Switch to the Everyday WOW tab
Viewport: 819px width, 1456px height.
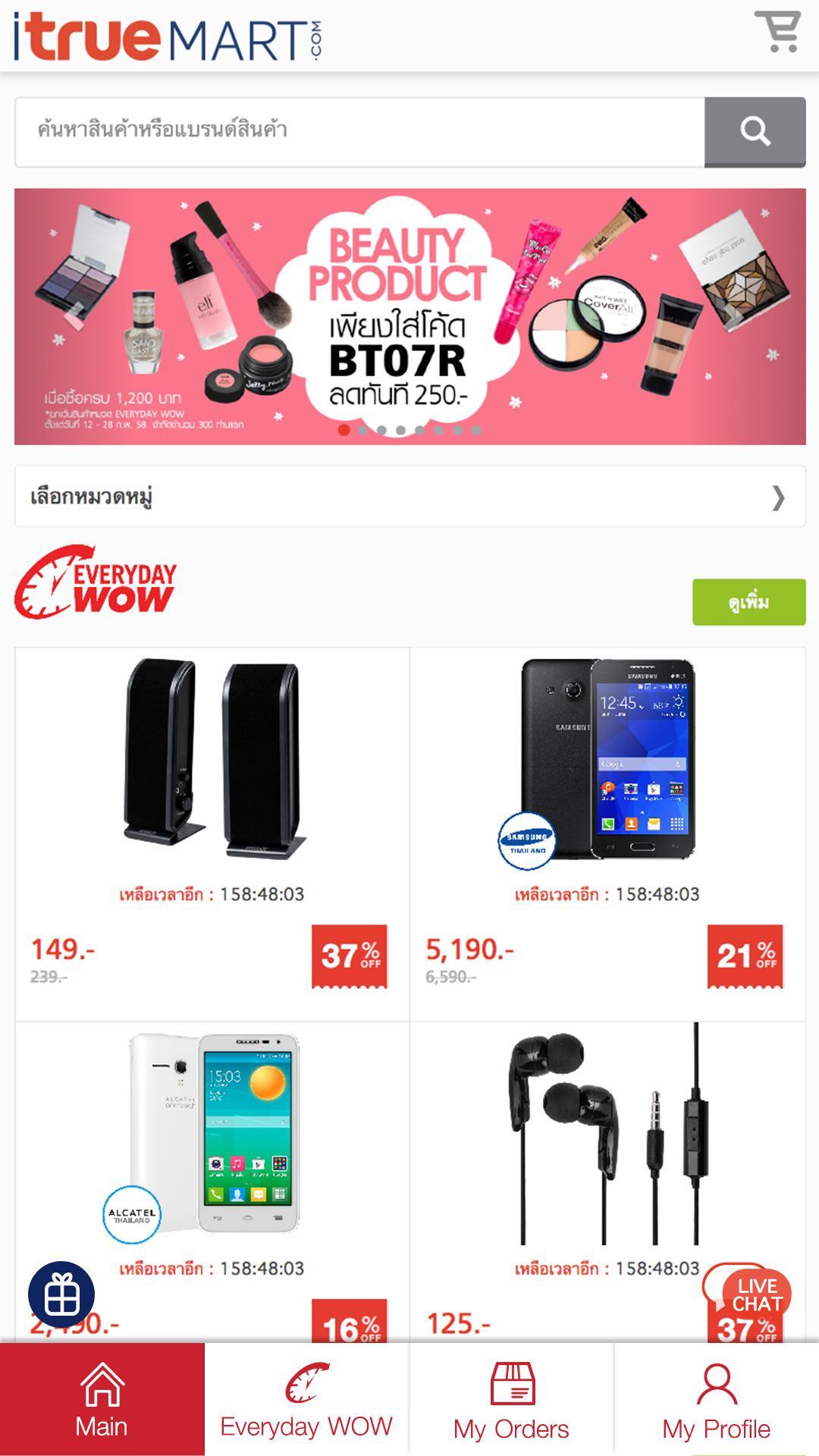point(306,1399)
